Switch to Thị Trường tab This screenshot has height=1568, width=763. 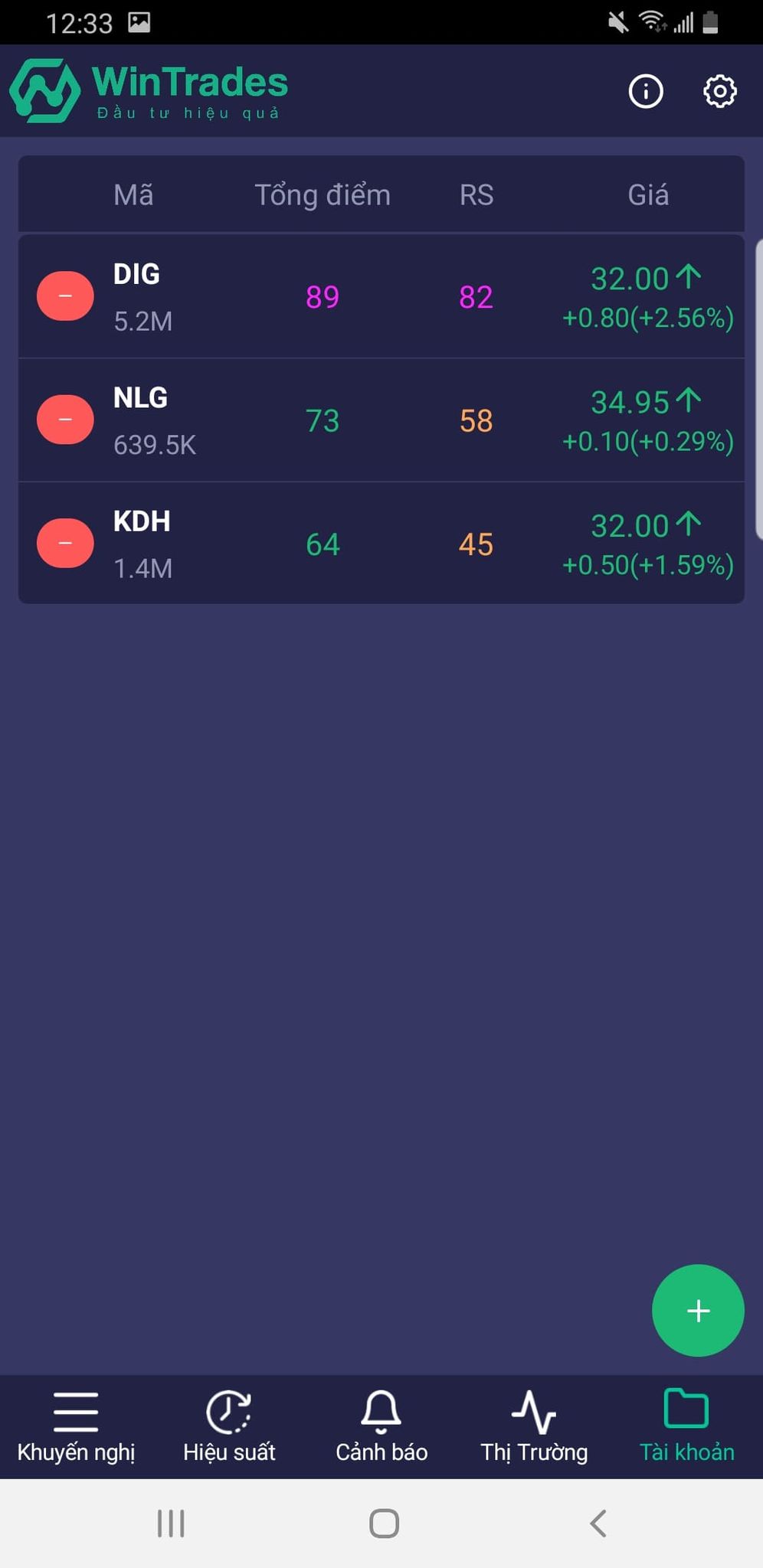534,1427
